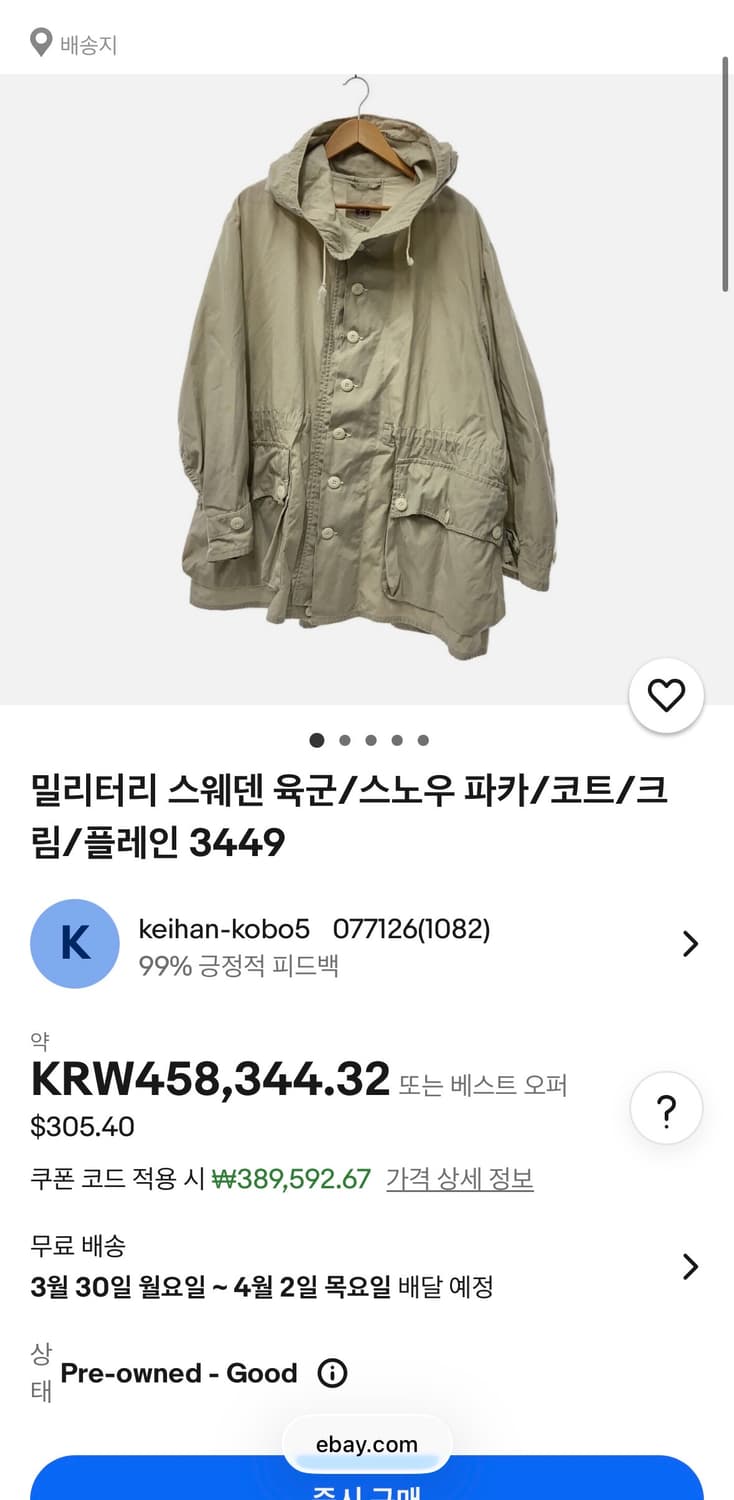Viewport: 734px width, 1500px height.
Task: Expand seller details with the right chevron
Action: [690, 943]
